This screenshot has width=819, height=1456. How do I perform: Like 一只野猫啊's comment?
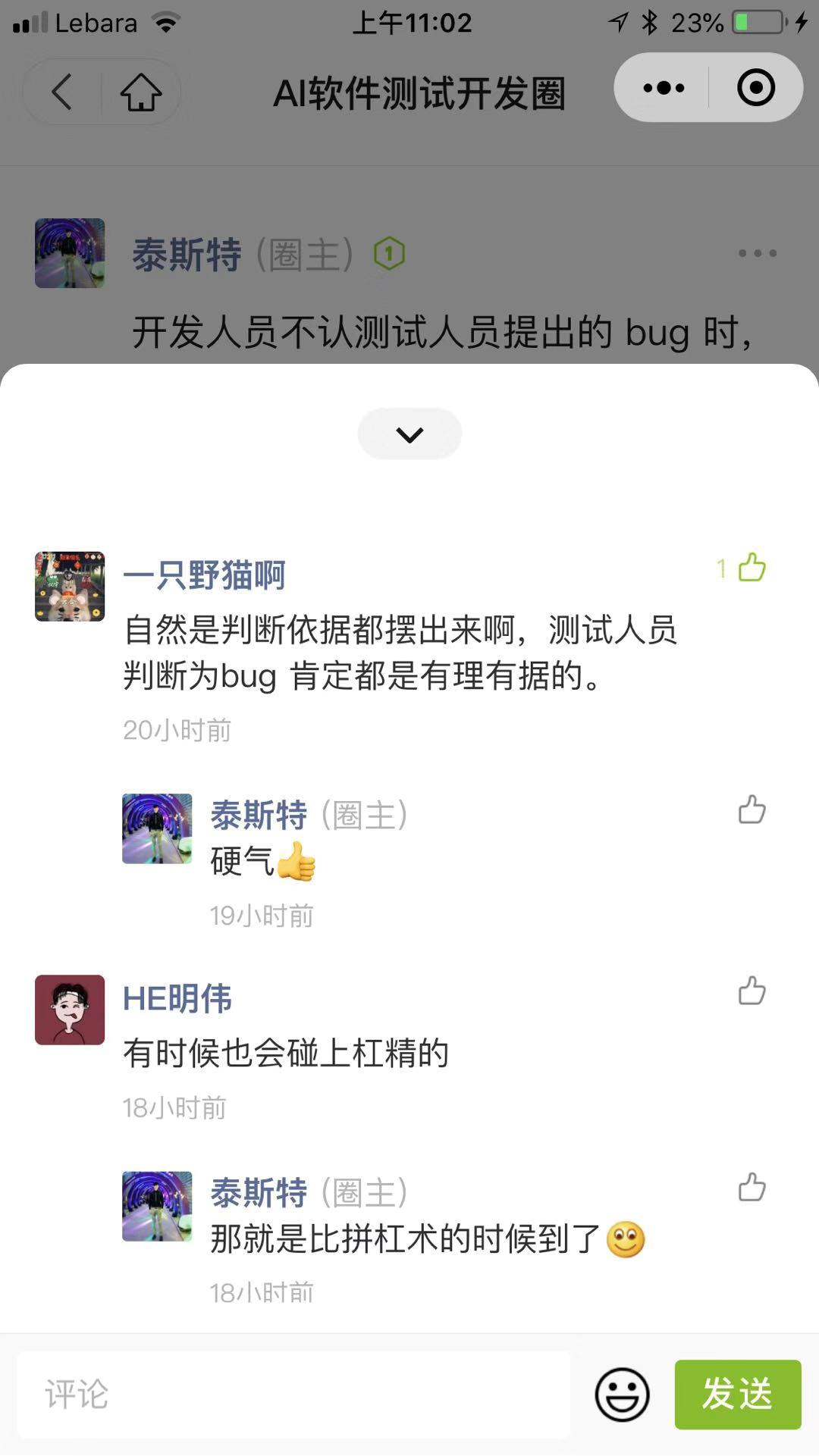pos(751,568)
